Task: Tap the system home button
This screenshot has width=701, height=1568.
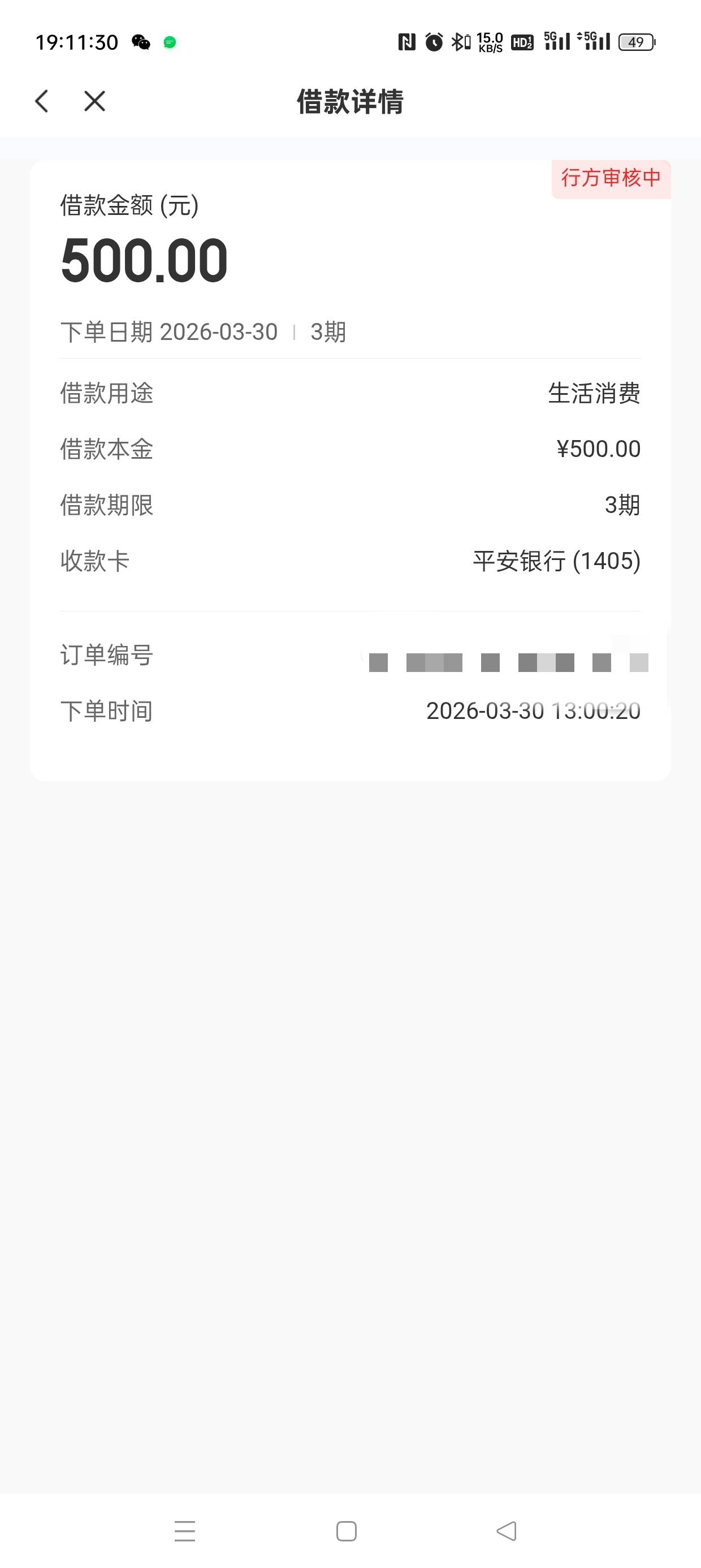Action: (x=346, y=1531)
